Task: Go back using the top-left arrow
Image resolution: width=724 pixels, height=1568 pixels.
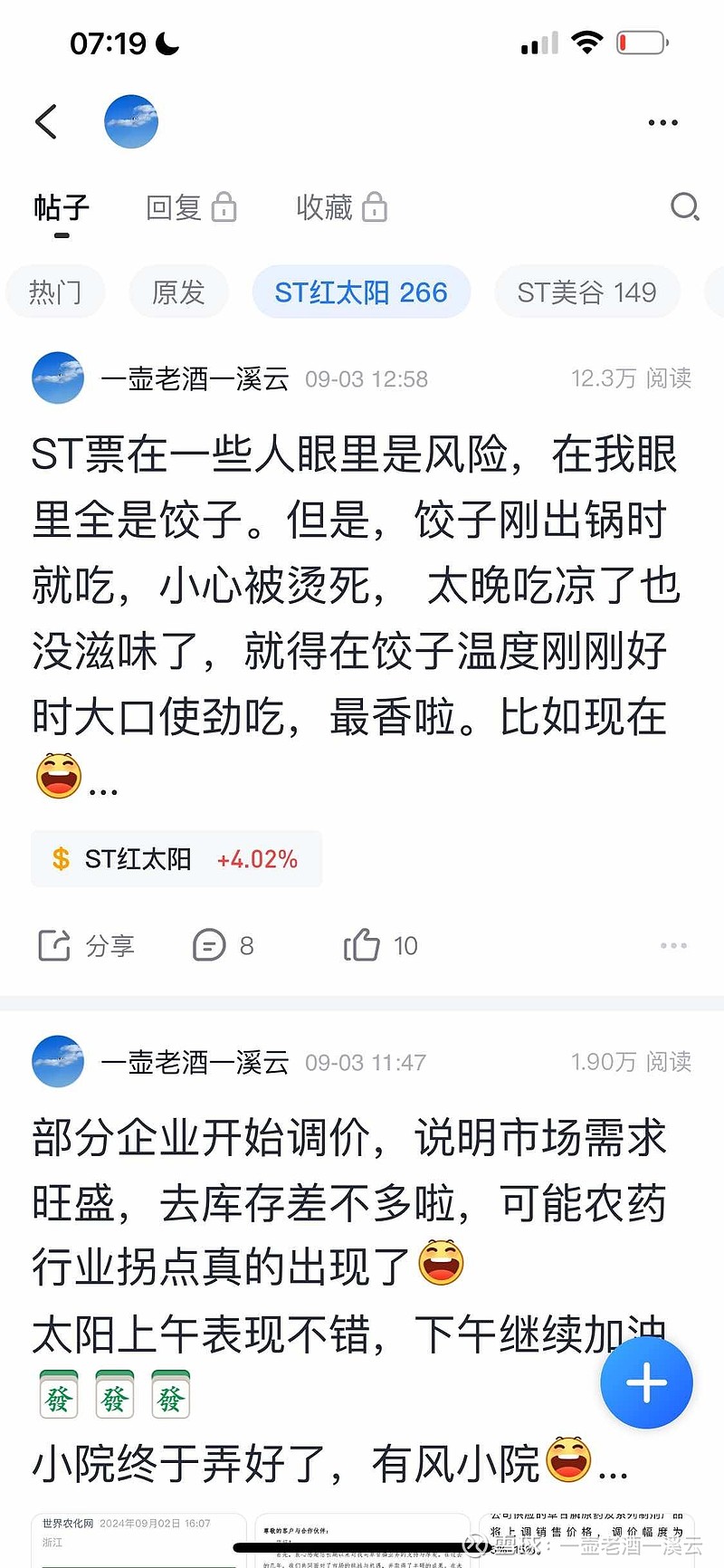Action: coord(46,121)
